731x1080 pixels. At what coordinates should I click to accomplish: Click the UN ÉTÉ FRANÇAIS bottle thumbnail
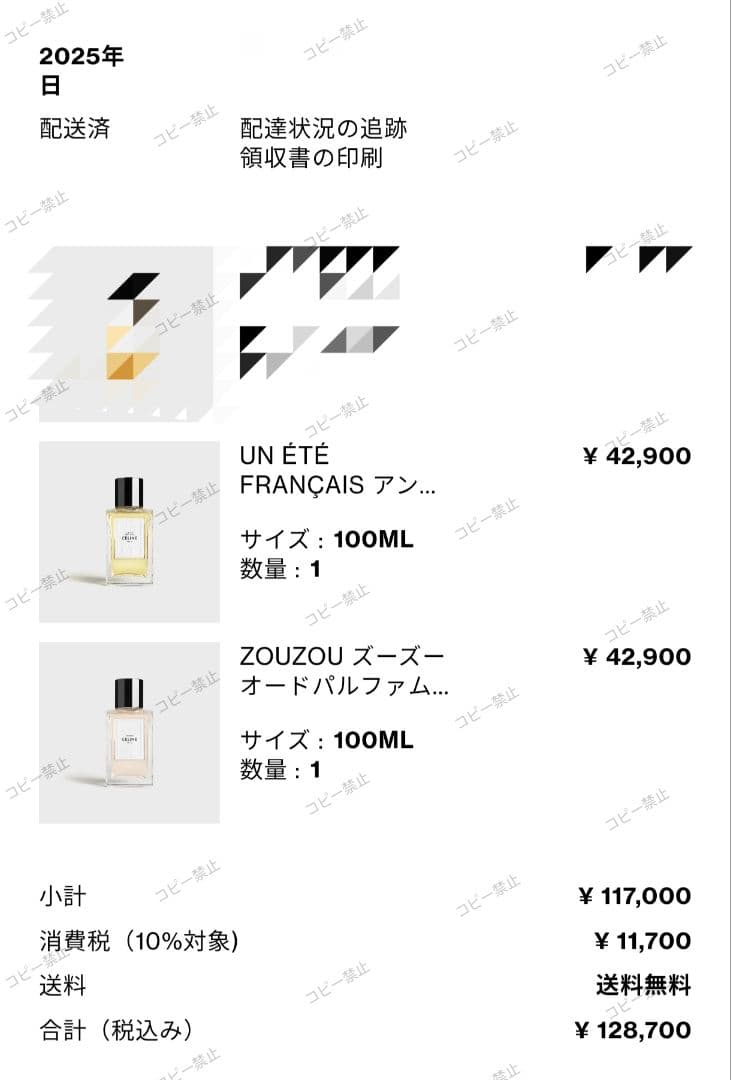tap(130, 530)
